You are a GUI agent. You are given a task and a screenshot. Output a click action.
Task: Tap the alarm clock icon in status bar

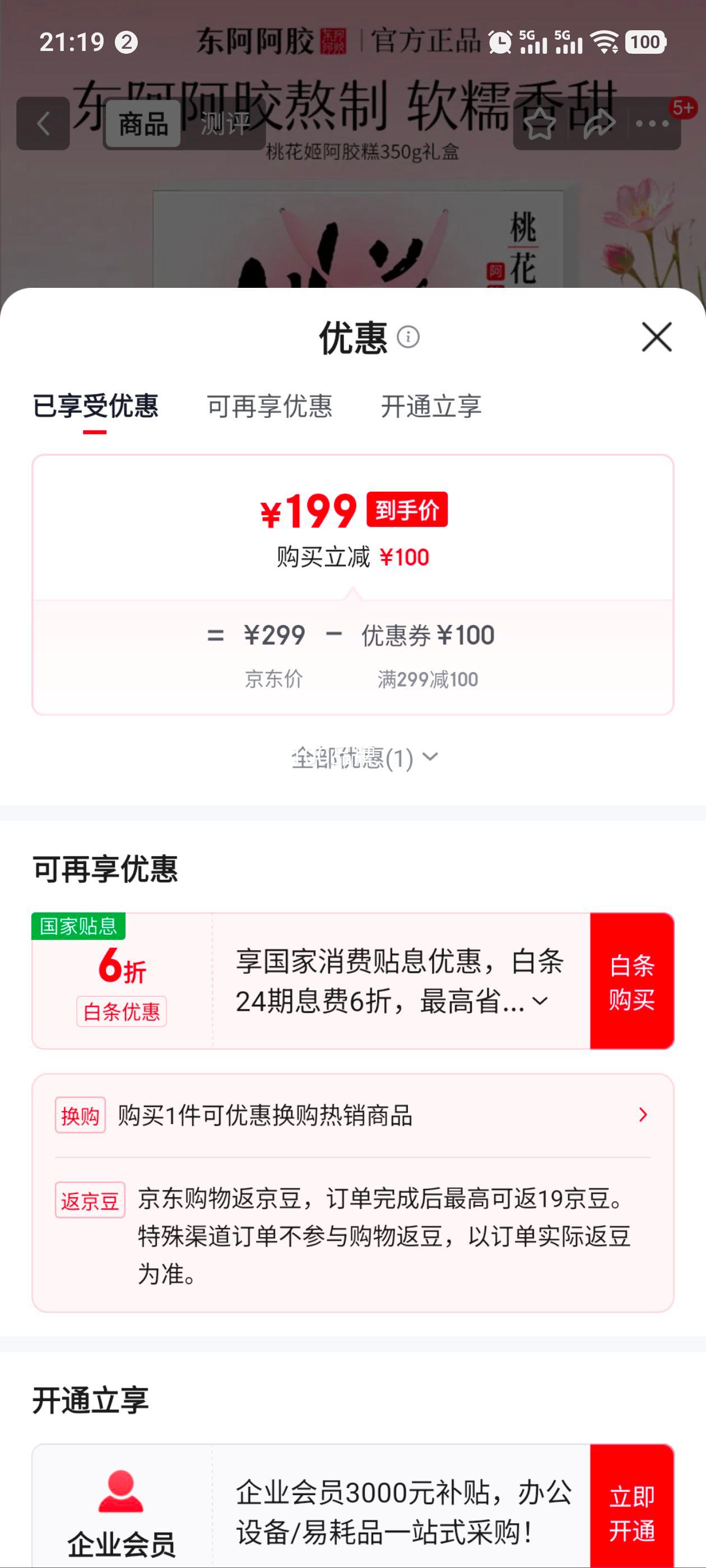coord(499,43)
